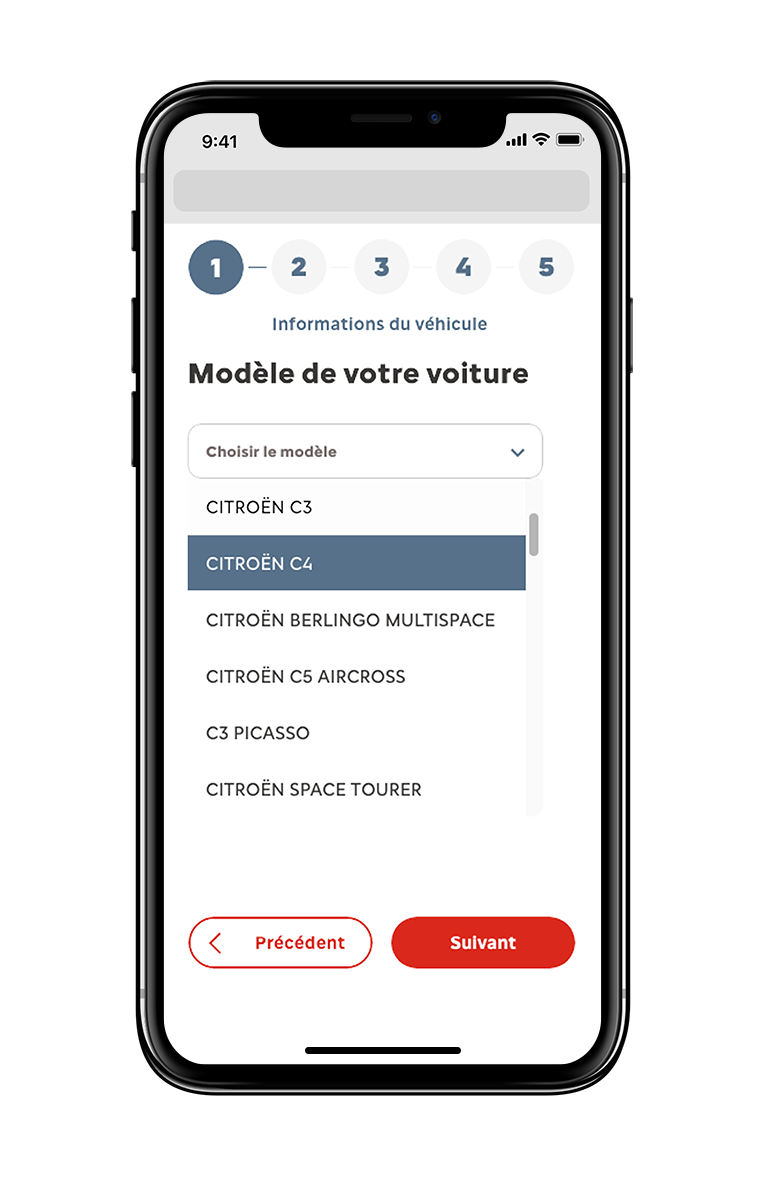Image resolution: width=768 pixels, height=1200 pixels.
Task: Choose the highlighted CITROËN C4 option
Action: 356,563
